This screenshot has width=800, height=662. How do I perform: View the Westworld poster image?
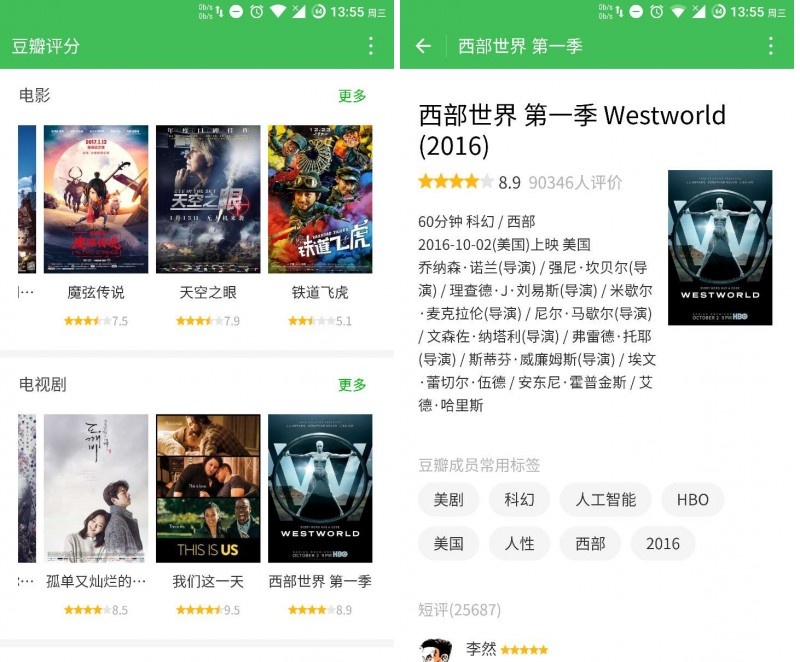tap(720, 247)
